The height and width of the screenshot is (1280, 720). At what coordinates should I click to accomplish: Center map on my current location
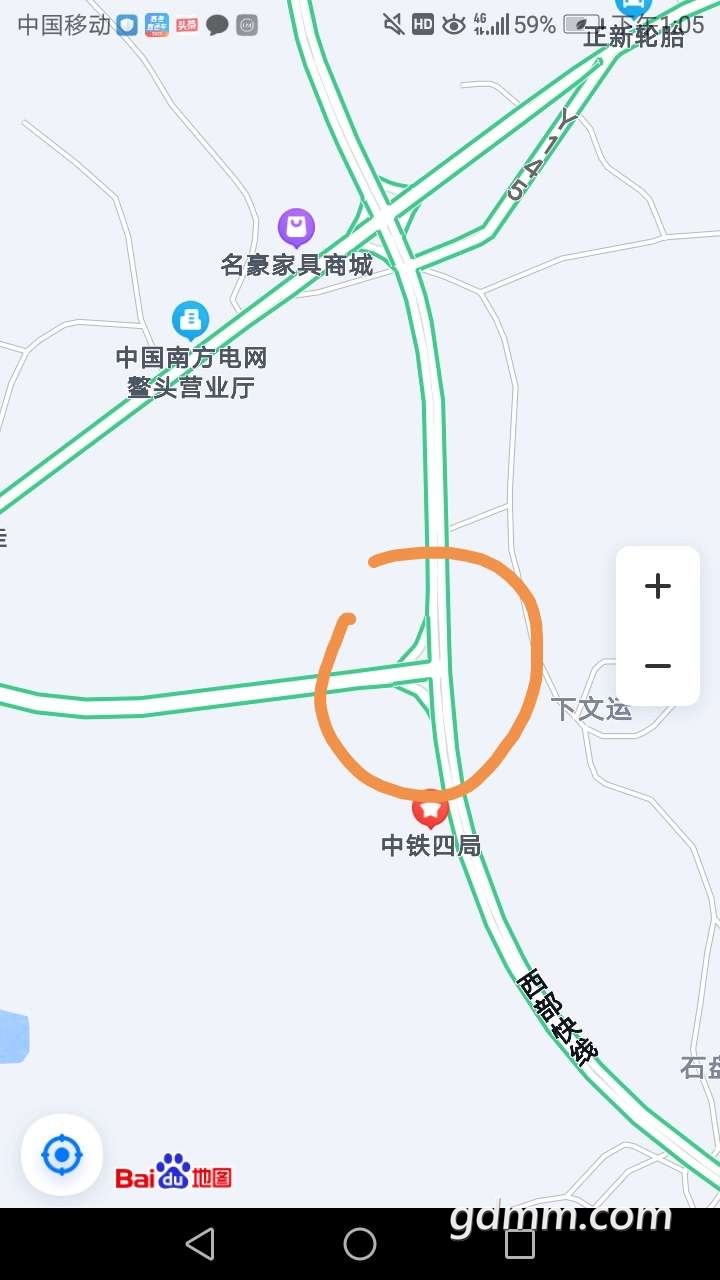[62, 1155]
